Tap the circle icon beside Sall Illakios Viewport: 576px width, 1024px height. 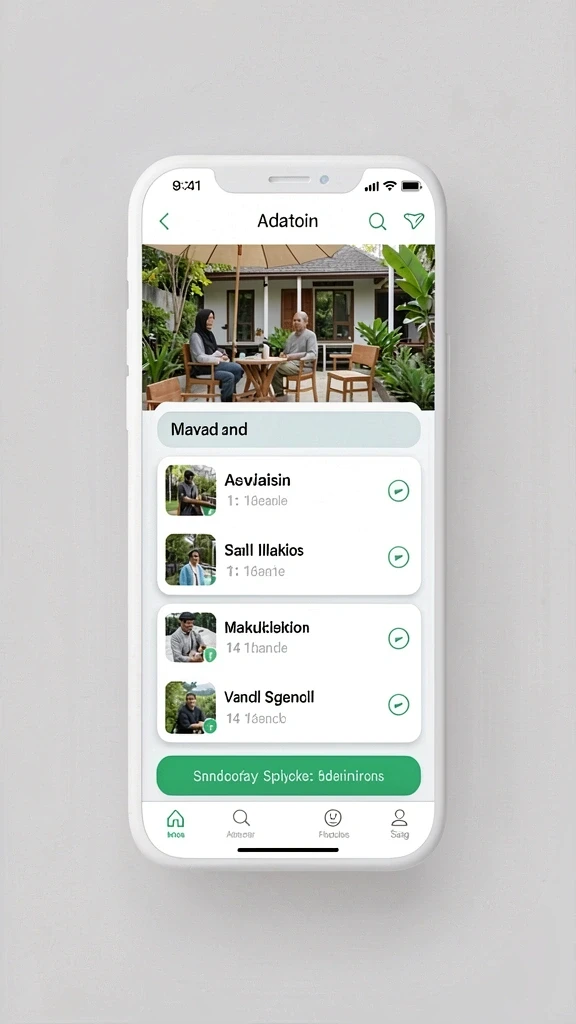[x=398, y=557]
